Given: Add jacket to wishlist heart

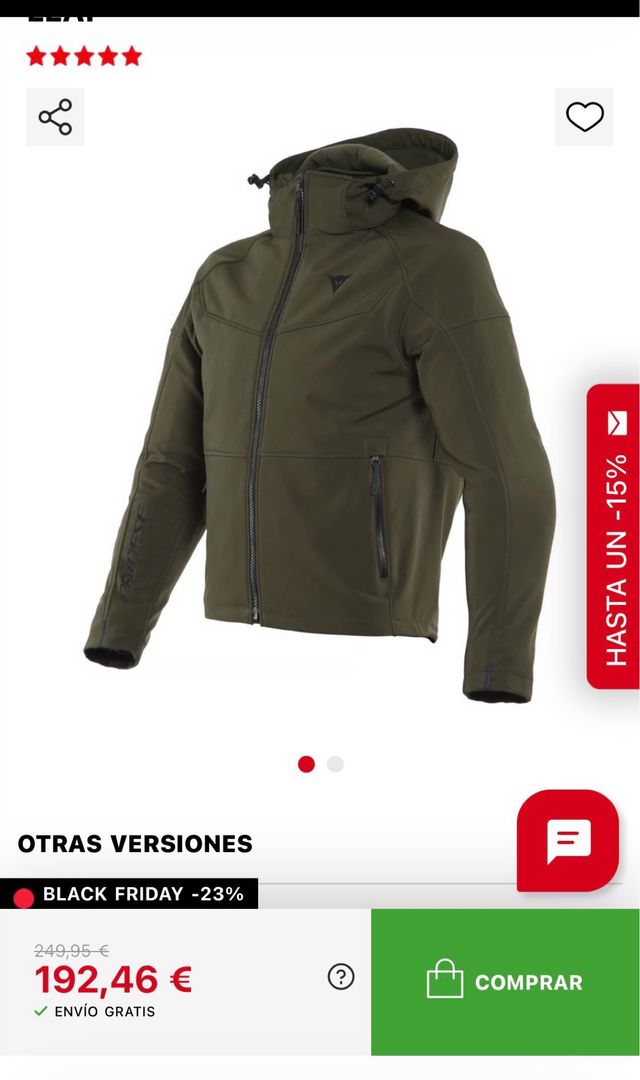Looking at the screenshot, I should [584, 117].
